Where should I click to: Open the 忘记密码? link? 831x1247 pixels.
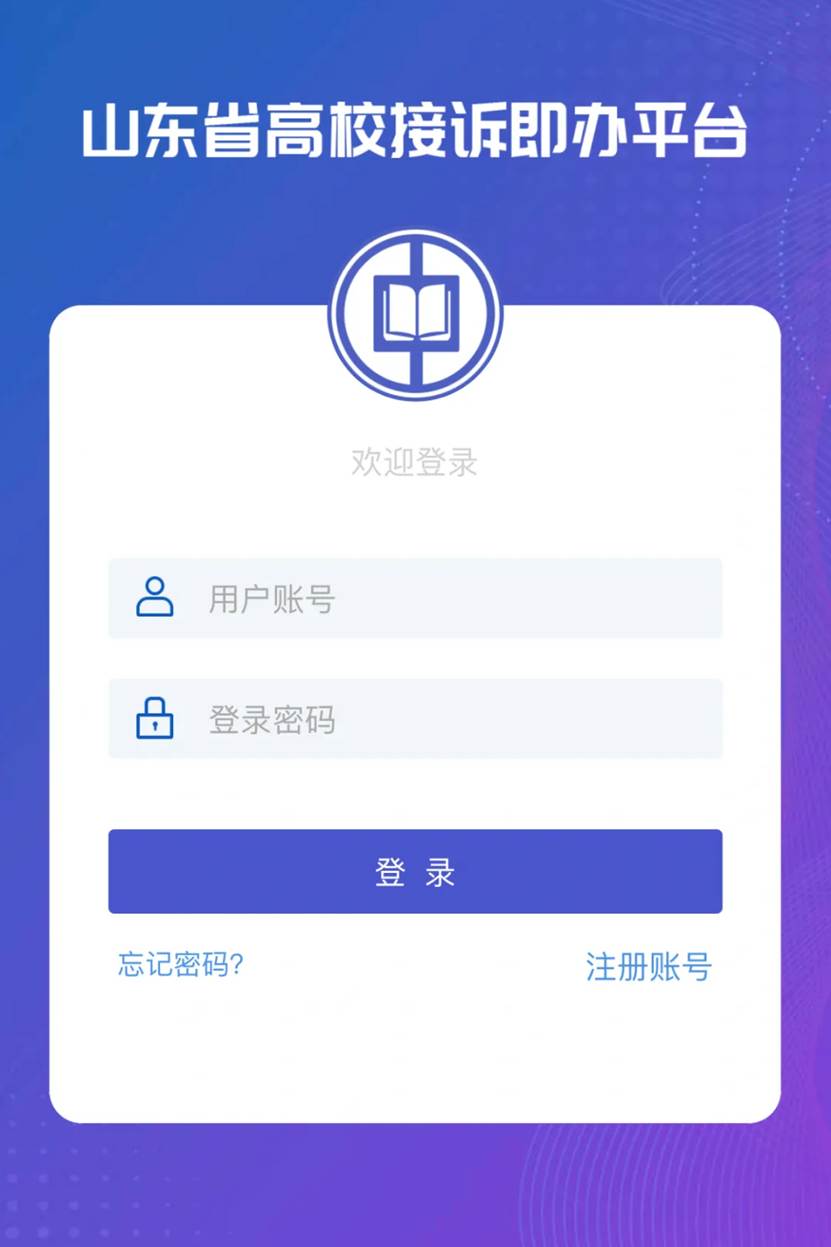[181, 965]
